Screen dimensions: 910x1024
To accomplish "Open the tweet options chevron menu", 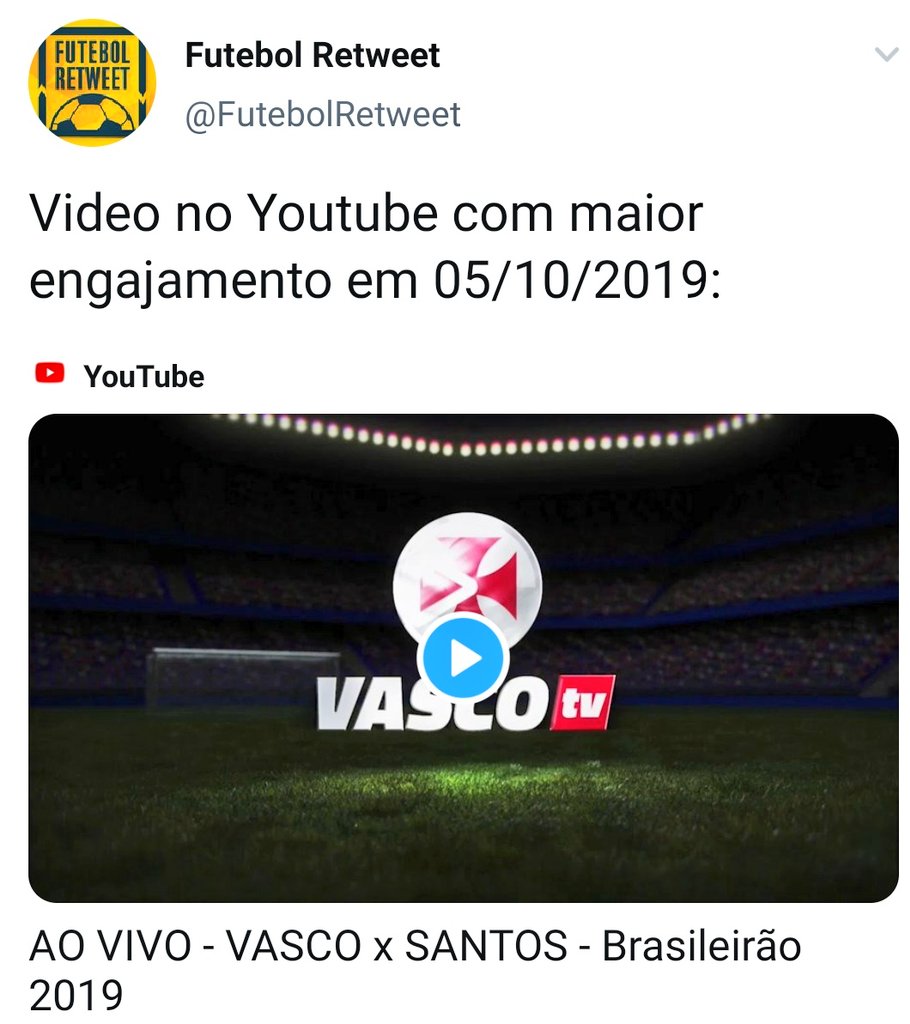I will click(x=886, y=55).
